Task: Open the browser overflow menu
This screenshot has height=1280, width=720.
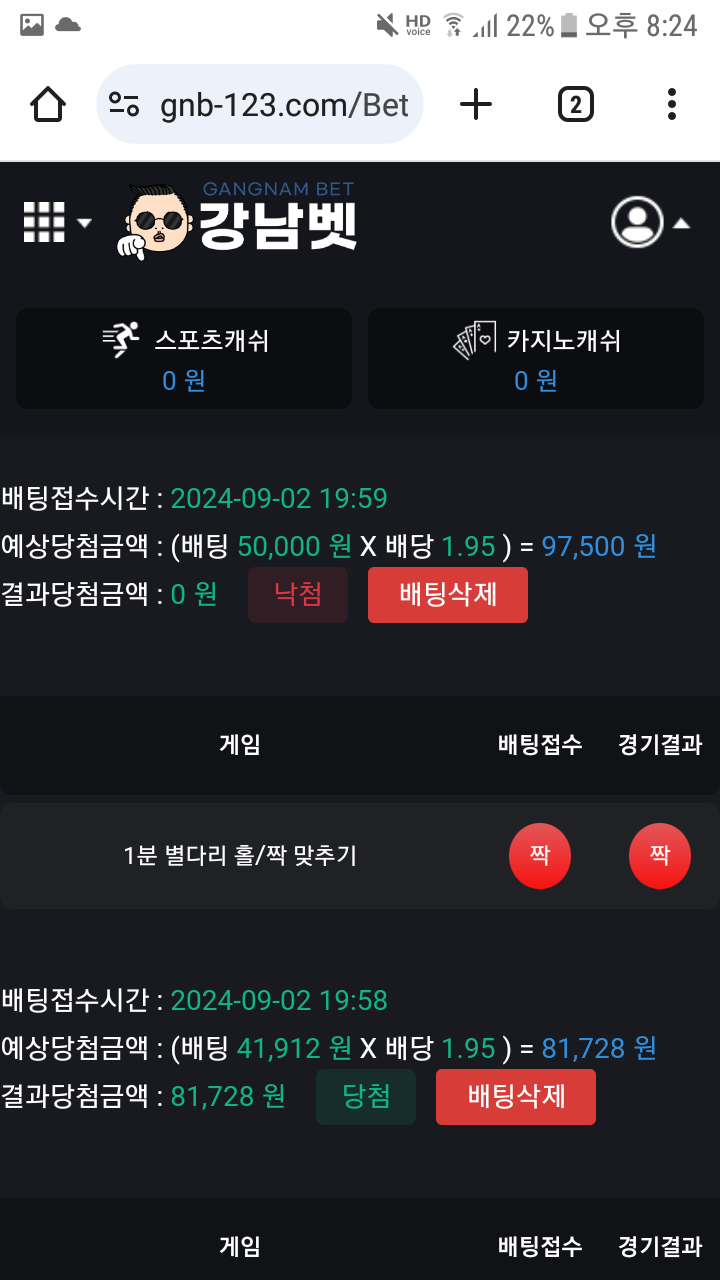Action: [x=671, y=104]
